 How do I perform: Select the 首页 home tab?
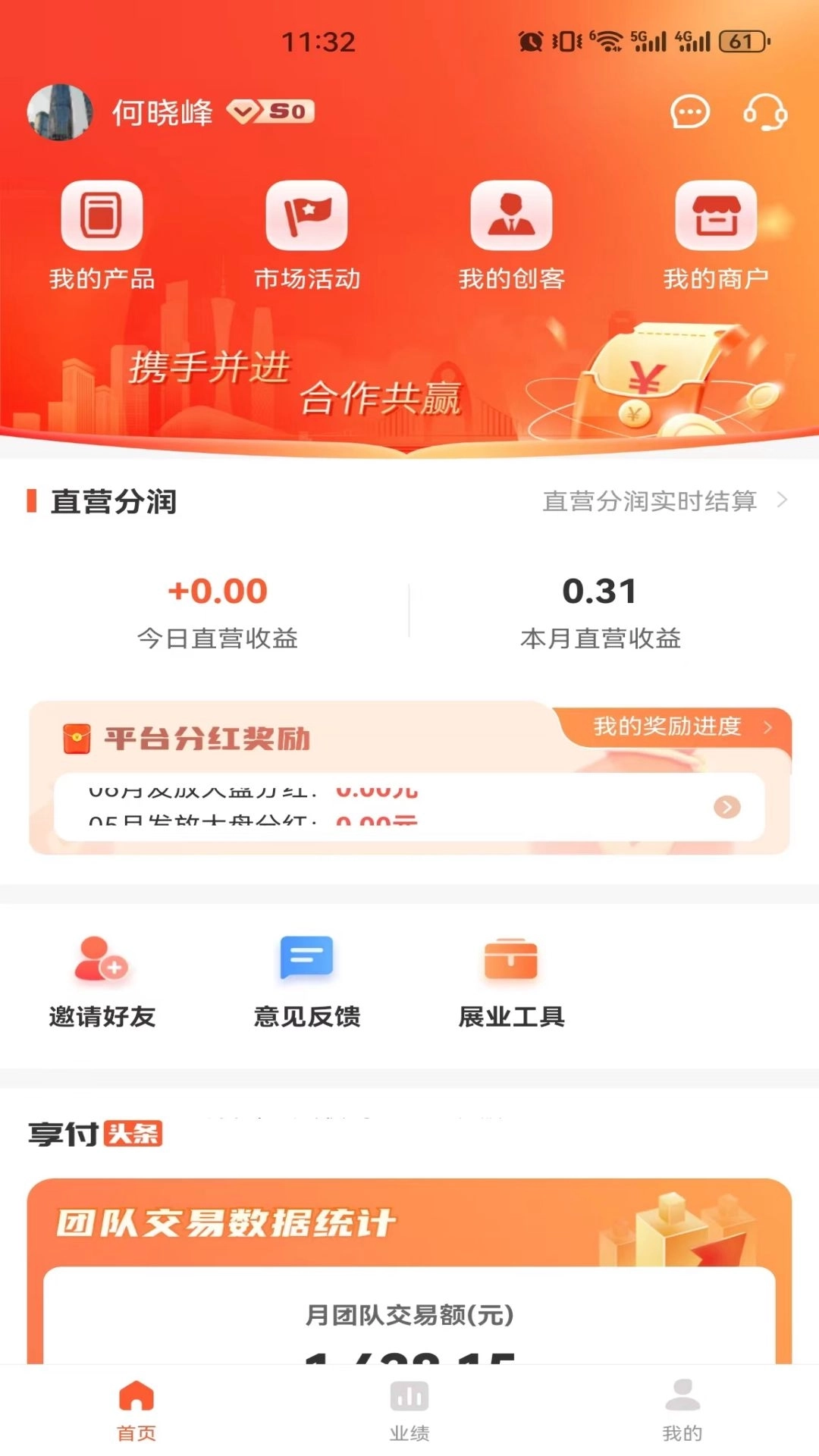(136, 1410)
